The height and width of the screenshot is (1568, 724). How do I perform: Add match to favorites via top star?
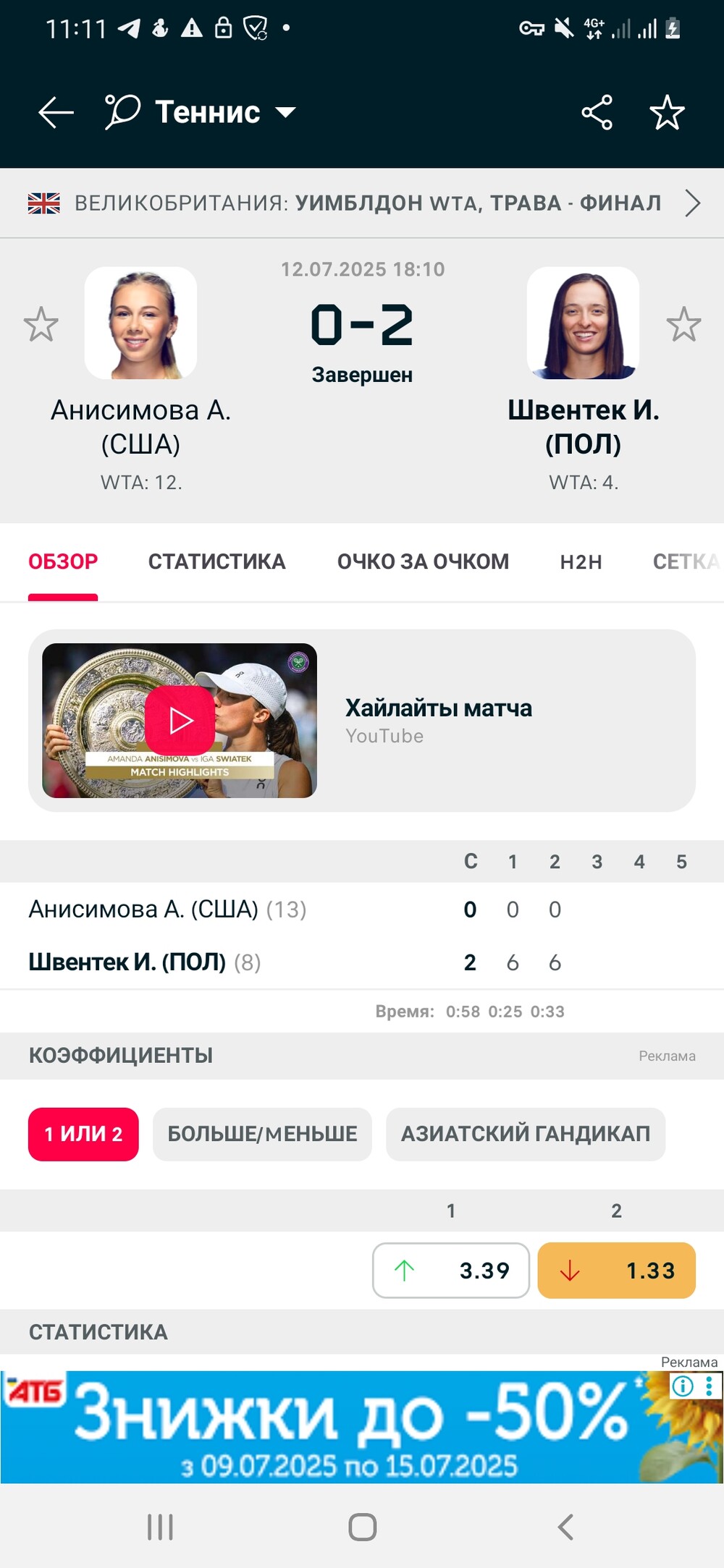(x=667, y=112)
